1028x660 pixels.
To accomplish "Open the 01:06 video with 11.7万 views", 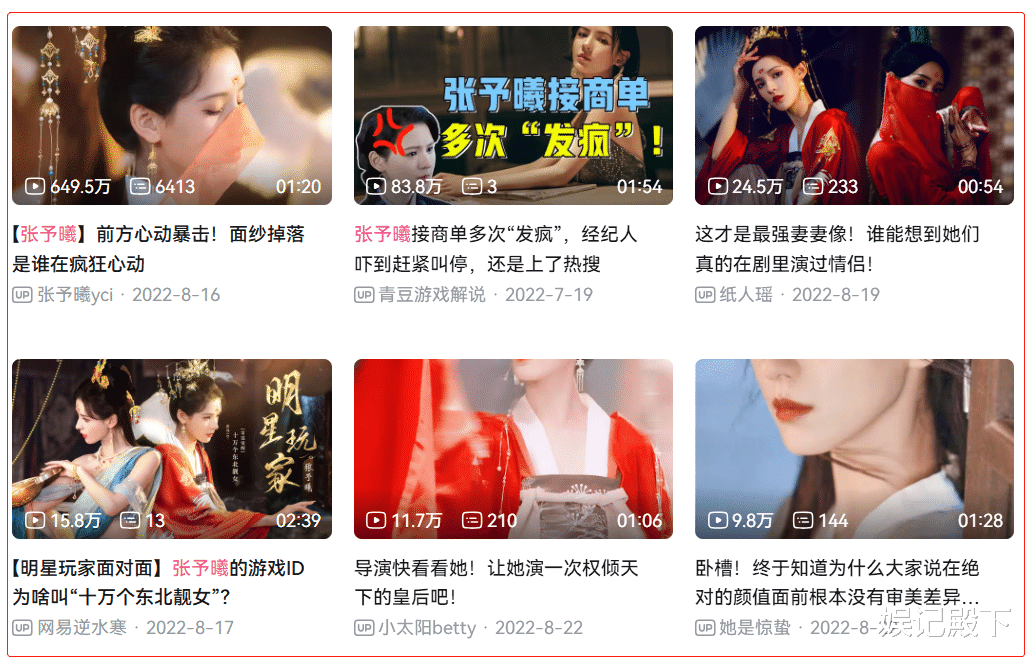I will [x=513, y=449].
